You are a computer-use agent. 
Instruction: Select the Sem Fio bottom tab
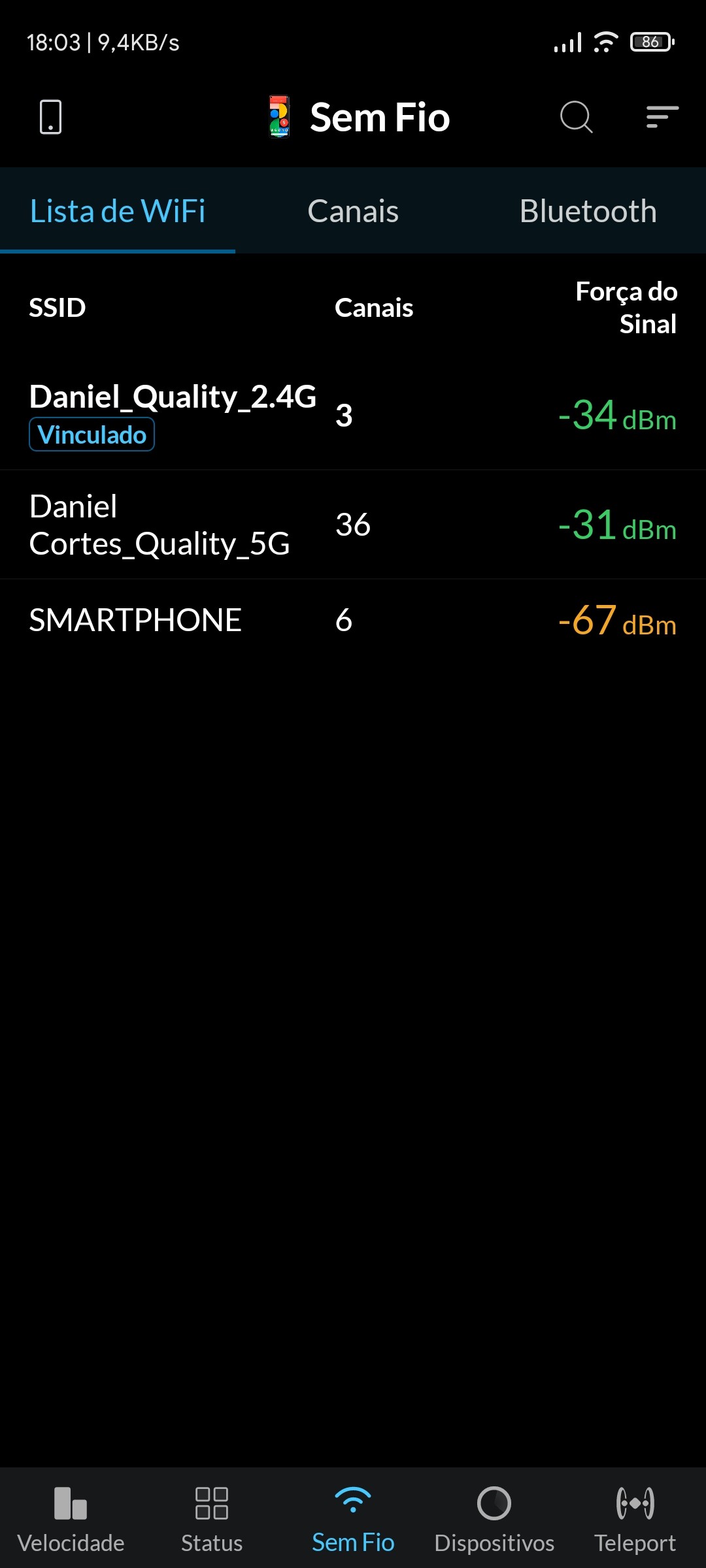[x=353, y=1518]
